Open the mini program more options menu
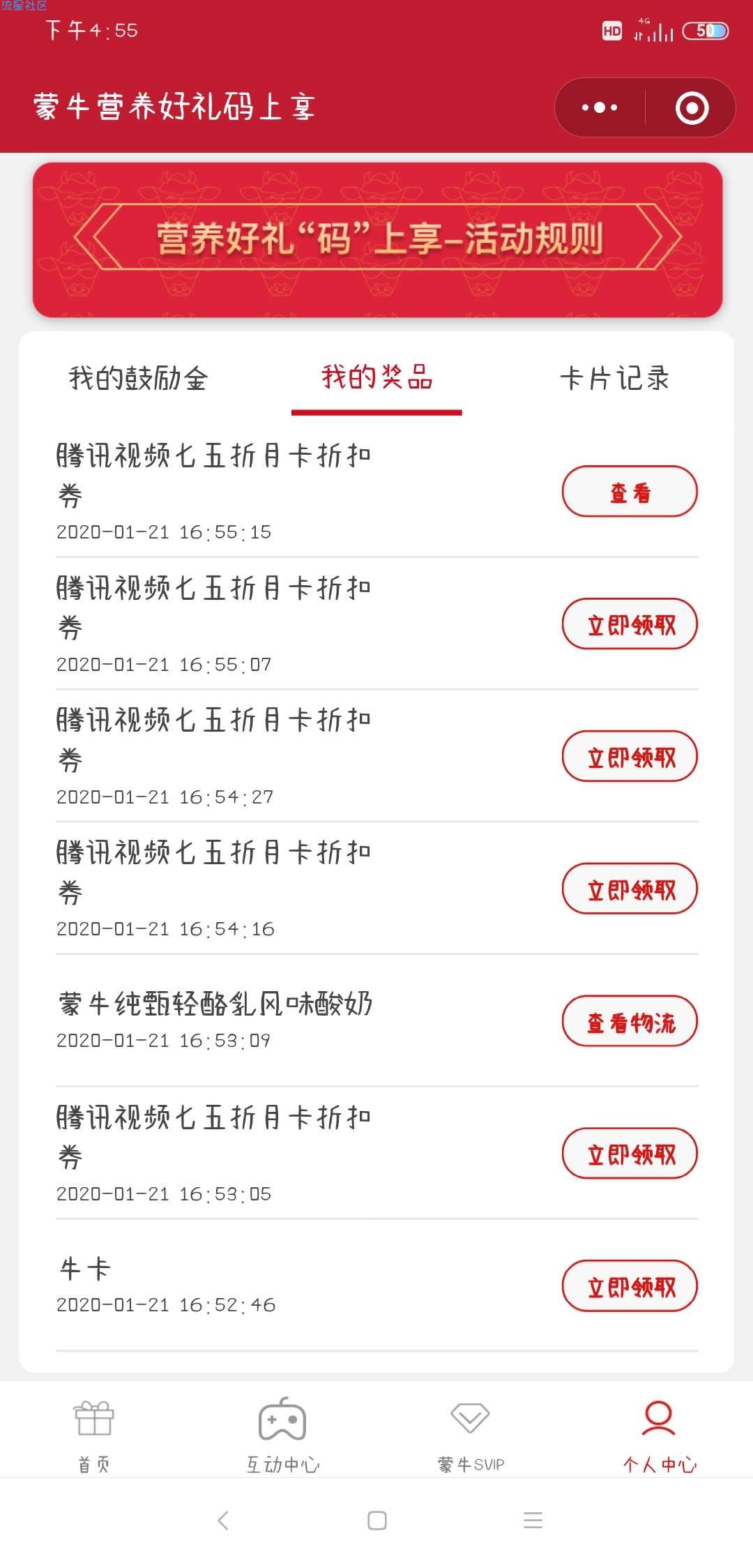753x1568 pixels. click(600, 108)
